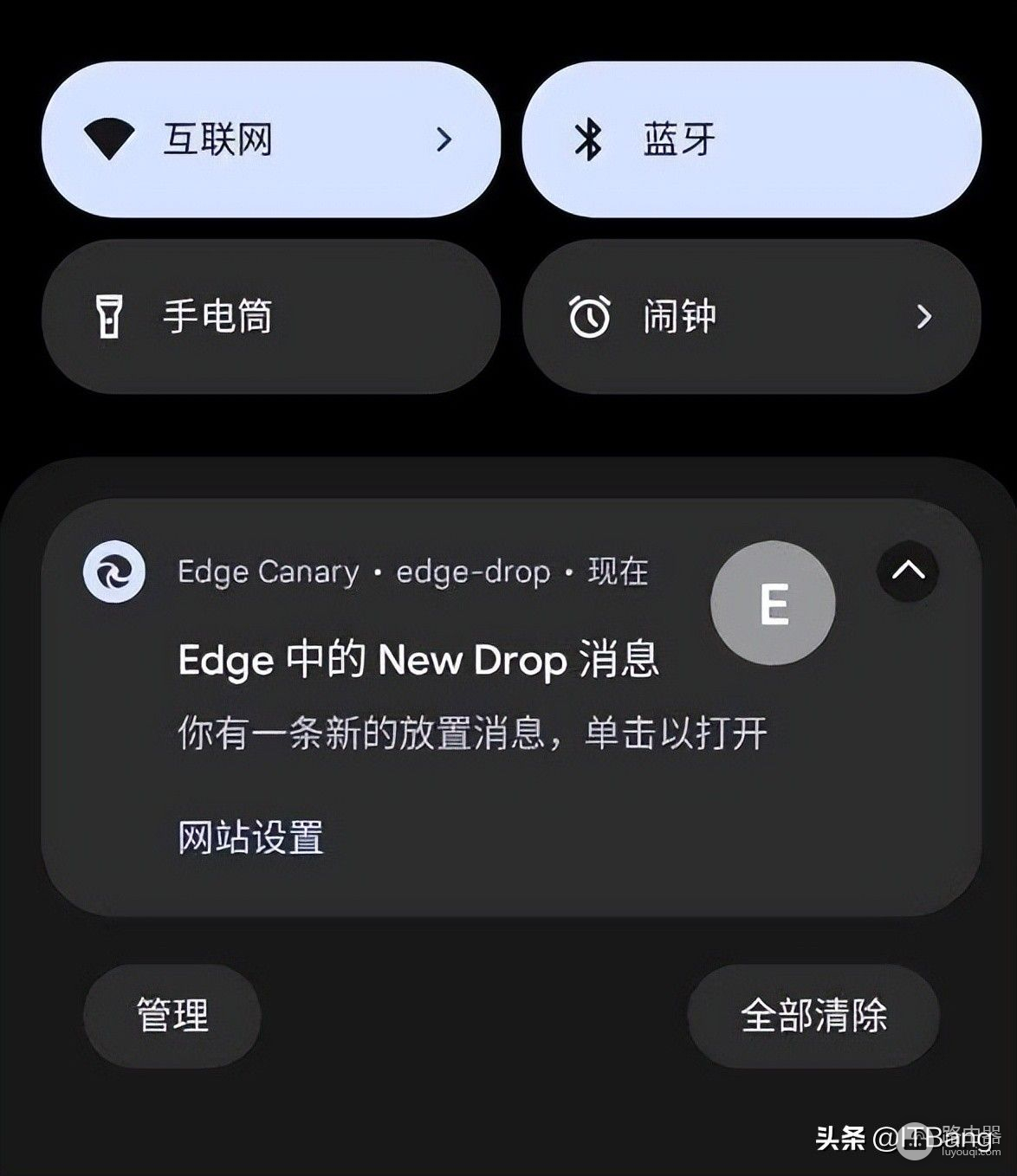Turn on the 手电筒 flashlight
Viewport: 1017px width, 1176px height.
[x=270, y=317]
